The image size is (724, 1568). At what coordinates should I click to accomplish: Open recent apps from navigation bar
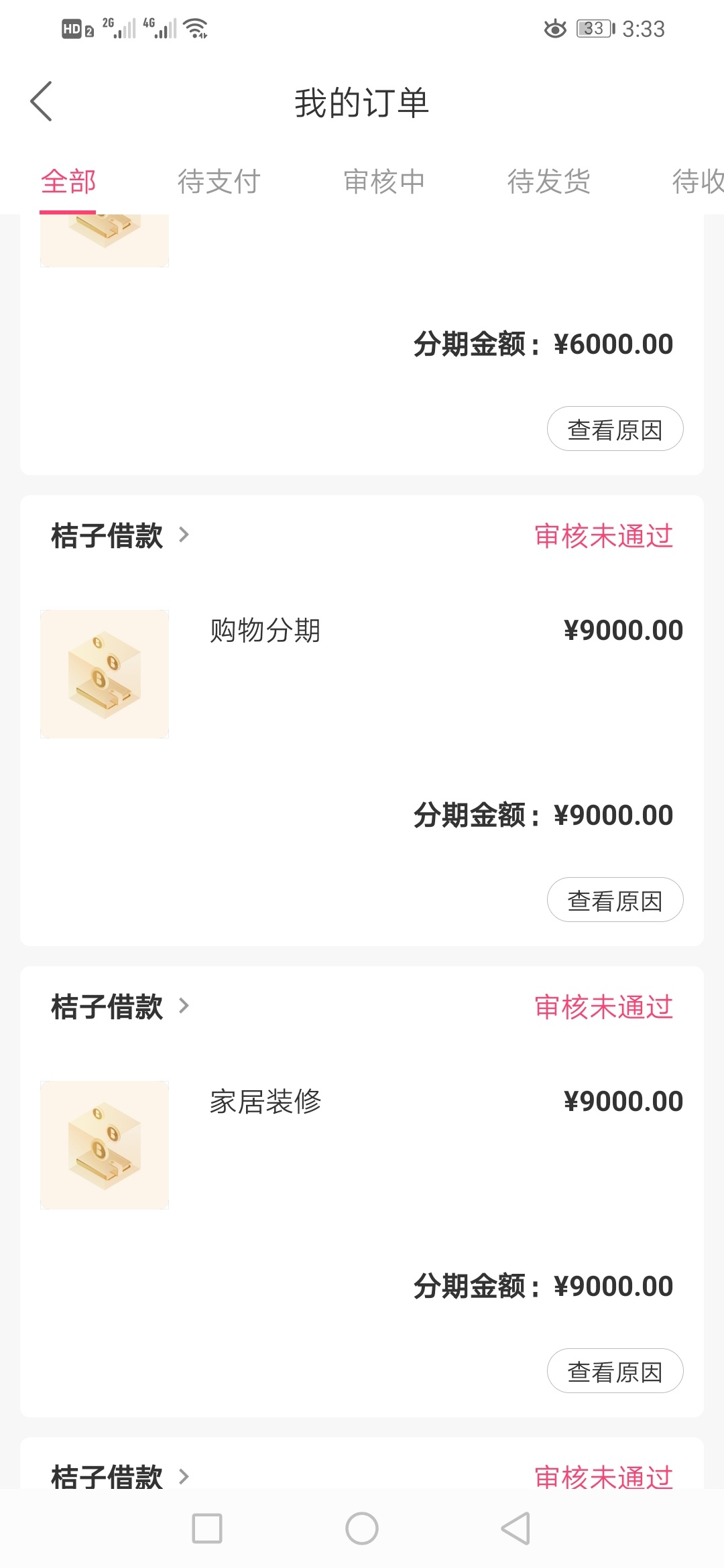(x=207, y=1528)
